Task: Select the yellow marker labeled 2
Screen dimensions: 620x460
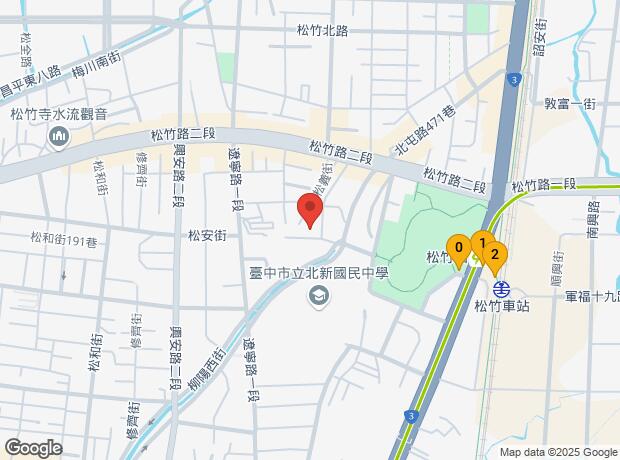Action: pyautogui.click(x=494, y=256)
